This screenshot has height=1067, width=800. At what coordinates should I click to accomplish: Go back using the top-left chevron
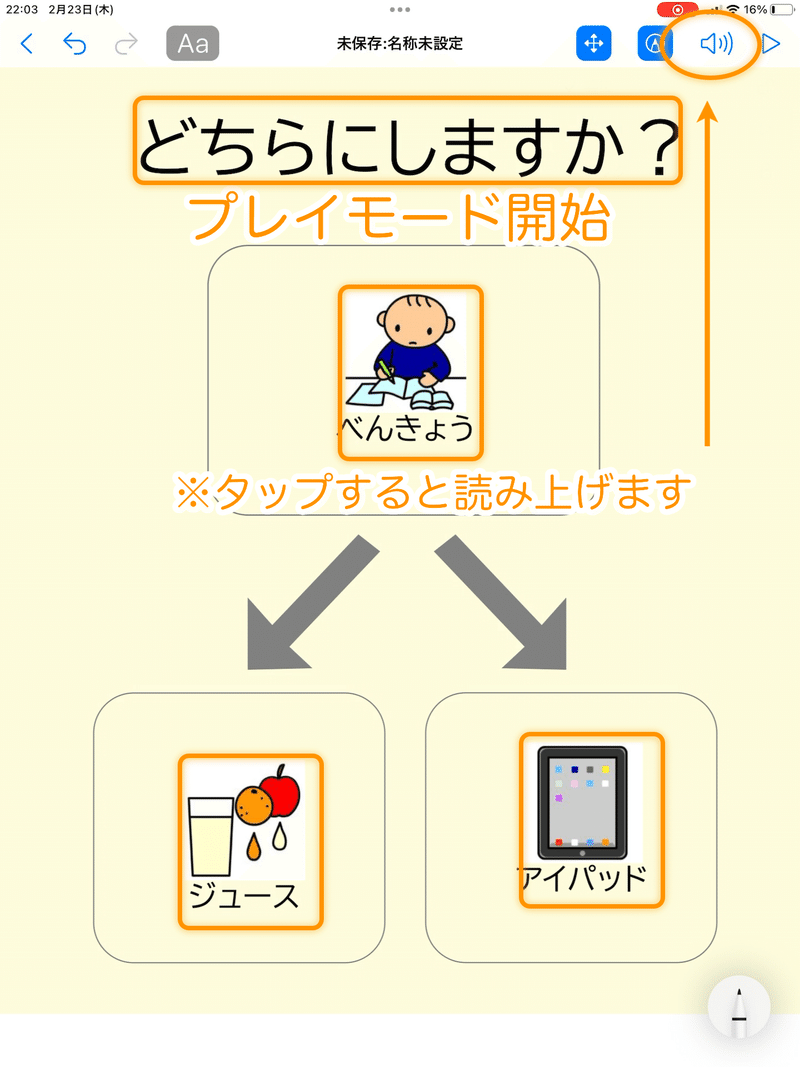click(x=27, y=44)
